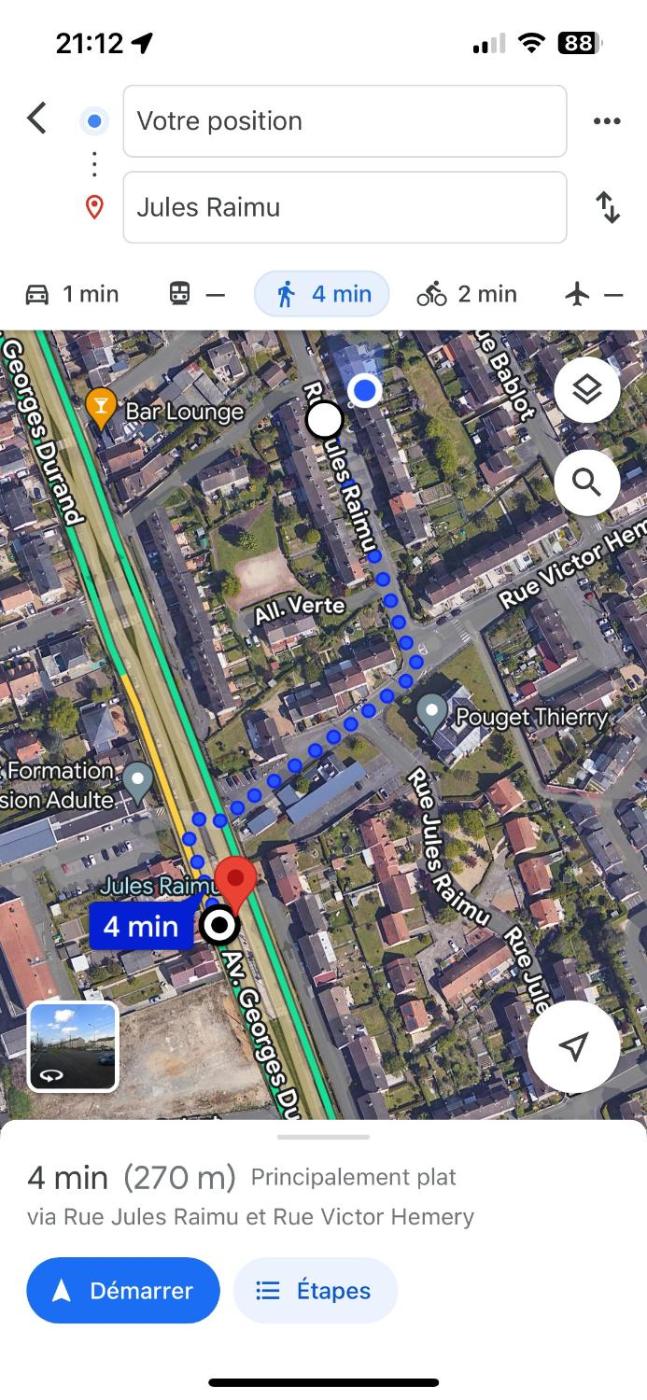The image size is (647, 1400).
Task: Switch to driving mode 1 min
Action: pyautogui.click(x=72, y=294)
